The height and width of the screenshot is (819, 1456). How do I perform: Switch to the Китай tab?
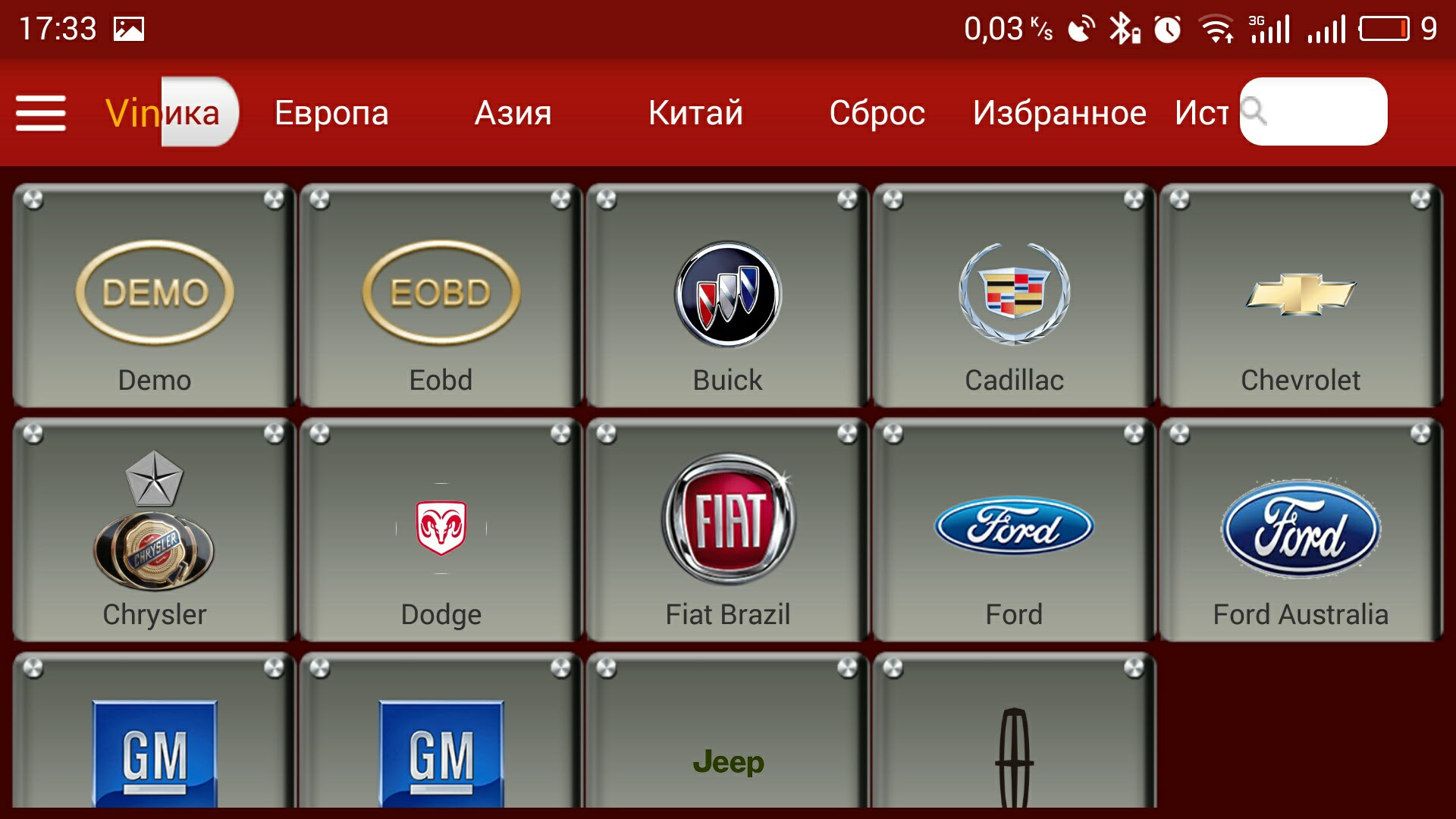695,113
